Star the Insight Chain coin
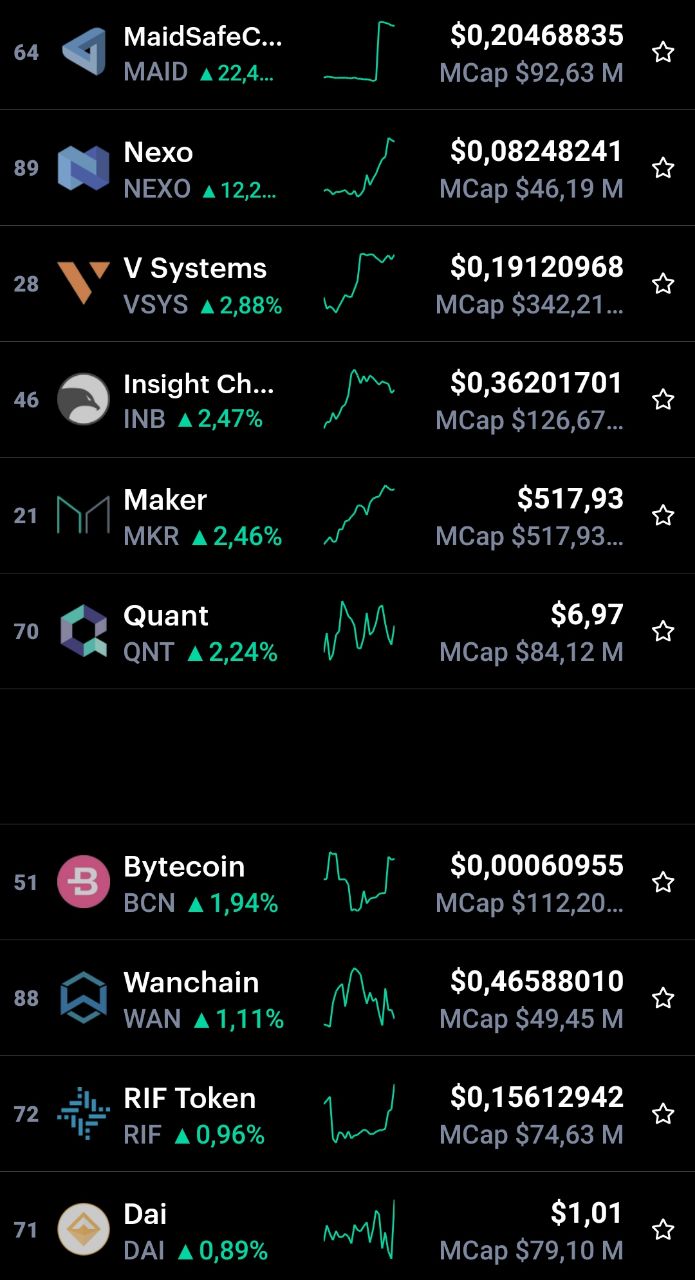 click(663, 400)
